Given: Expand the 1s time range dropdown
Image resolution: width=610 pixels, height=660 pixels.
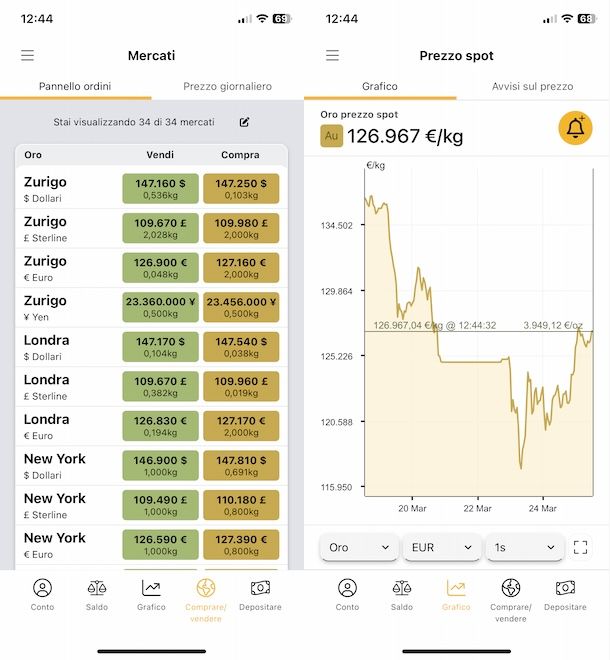Looking at the screenshot, I should click(524, 547).
